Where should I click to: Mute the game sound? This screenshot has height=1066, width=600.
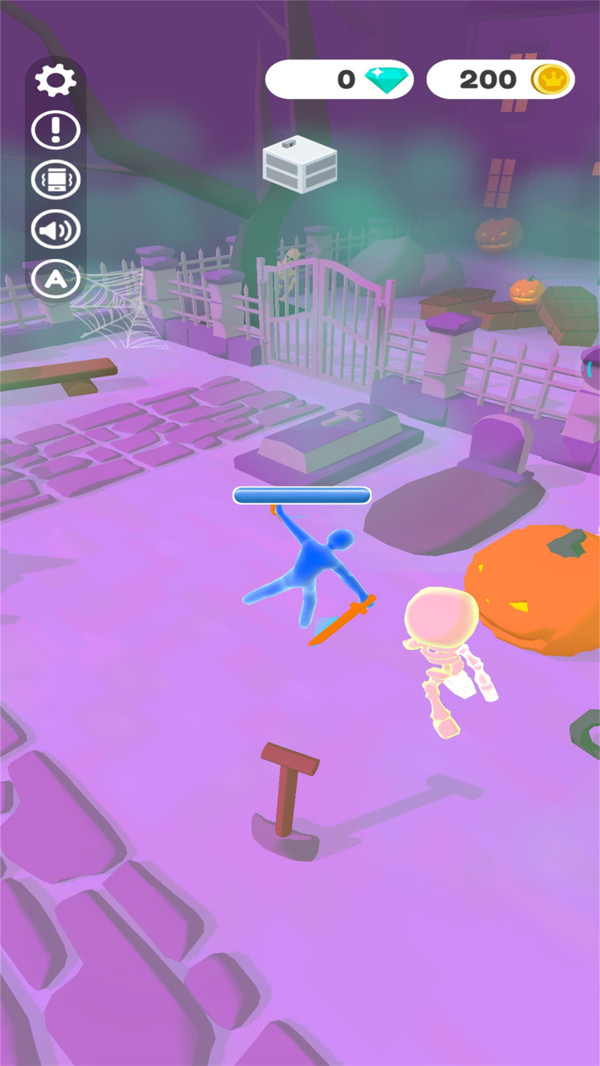[x=56, y=230]
